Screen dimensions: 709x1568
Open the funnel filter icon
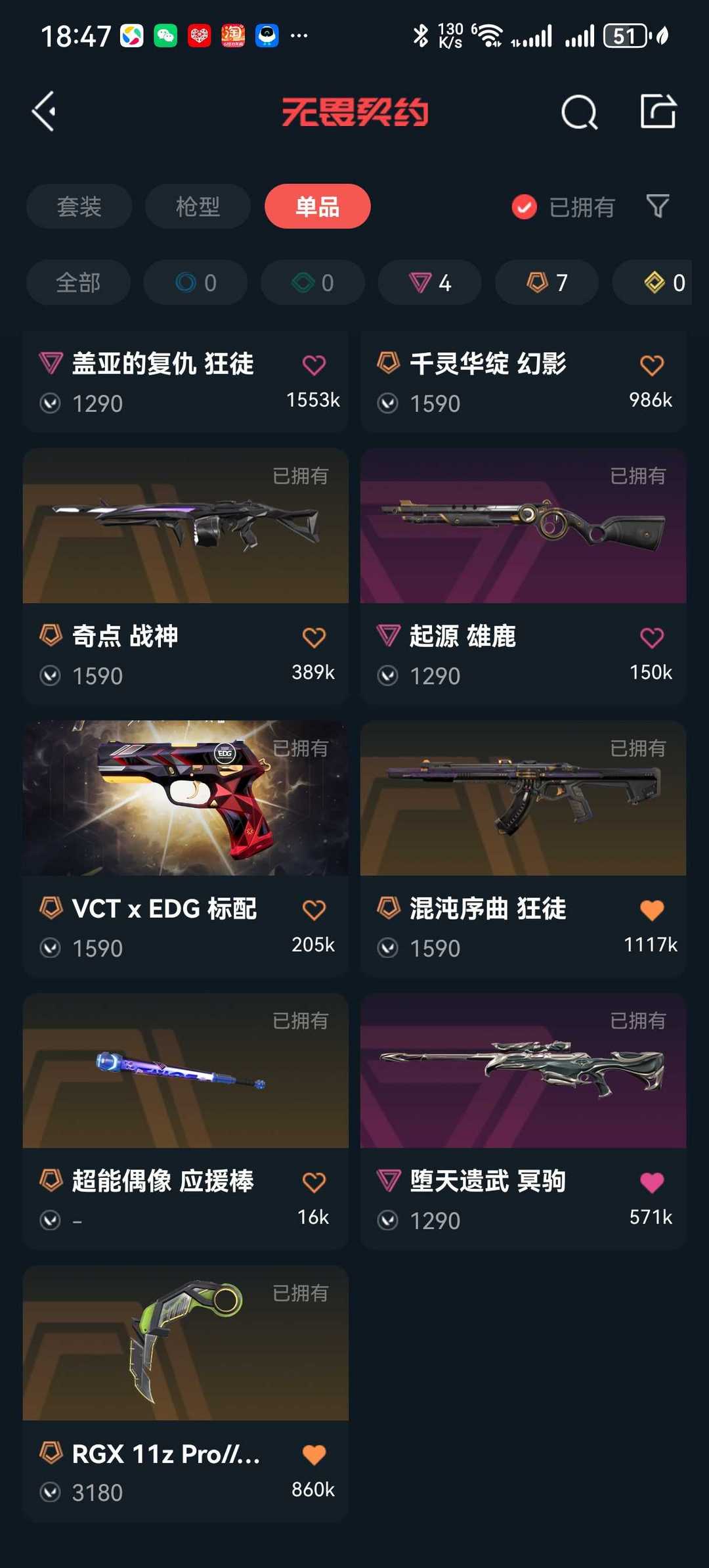[x=658, y=206]
